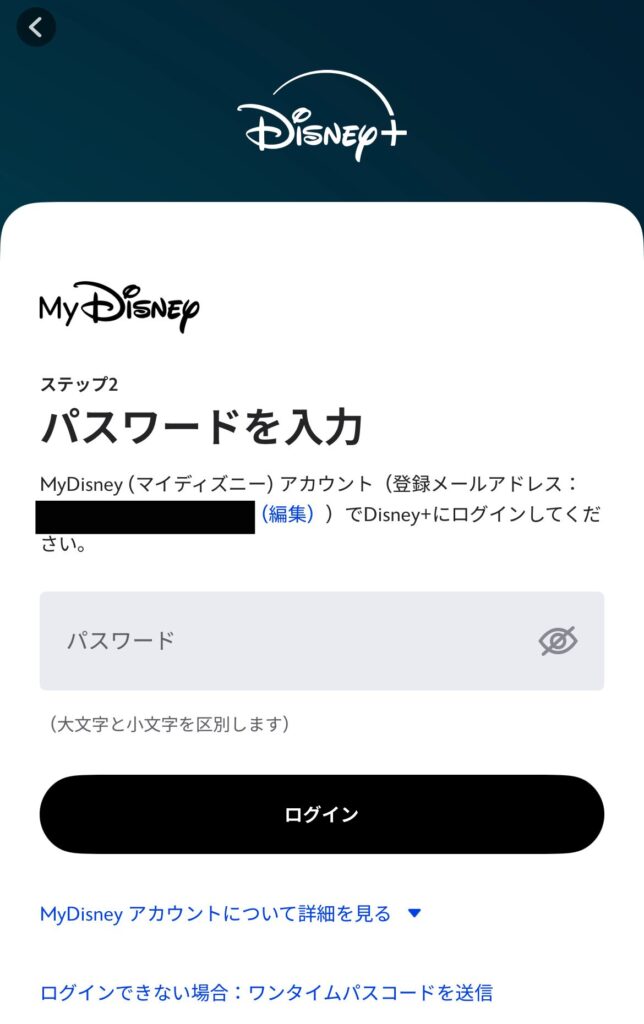Tap the 編集 link to edit email
Viewport: 644px width, 1024px height.
[288, 515]
